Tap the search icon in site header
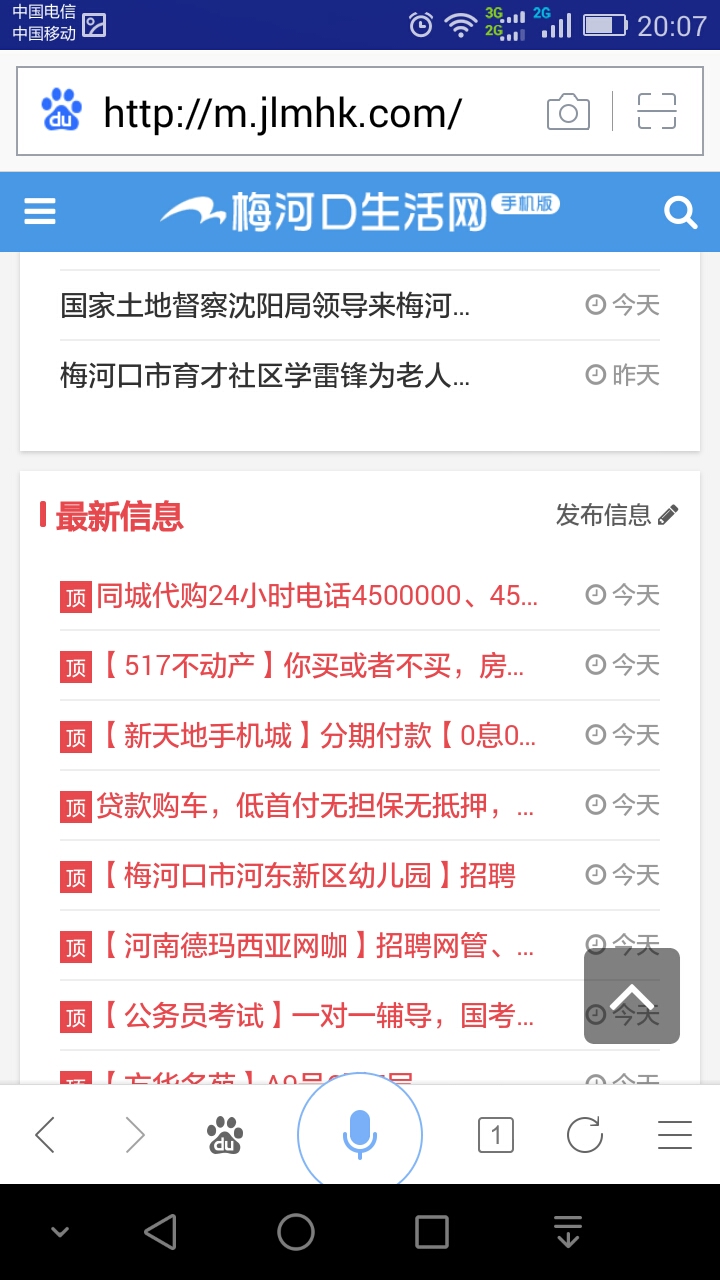Viewport: 720px width, 1280px height. 680,212
